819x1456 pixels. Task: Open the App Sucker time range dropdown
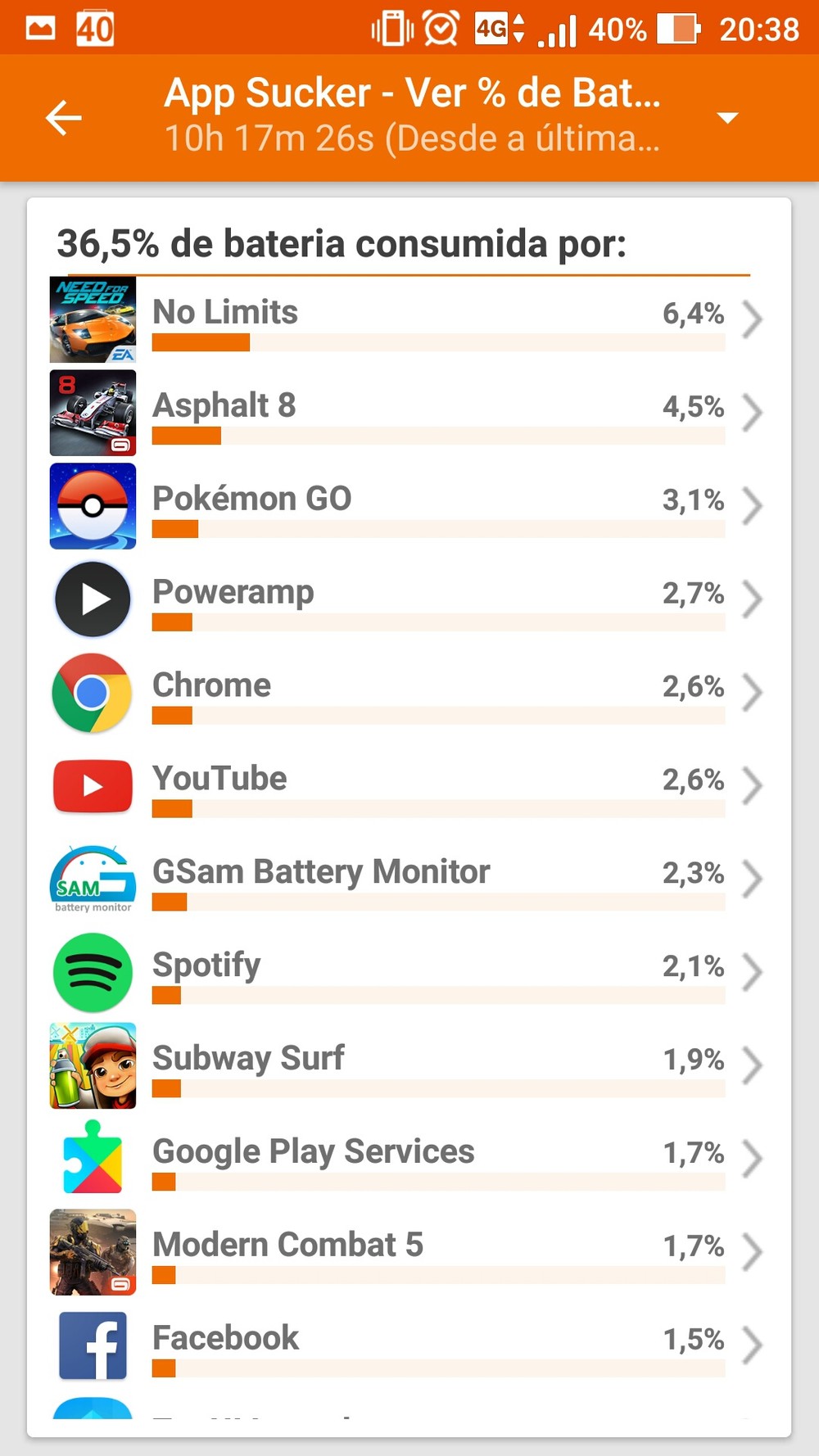click(x=727, y=118)
